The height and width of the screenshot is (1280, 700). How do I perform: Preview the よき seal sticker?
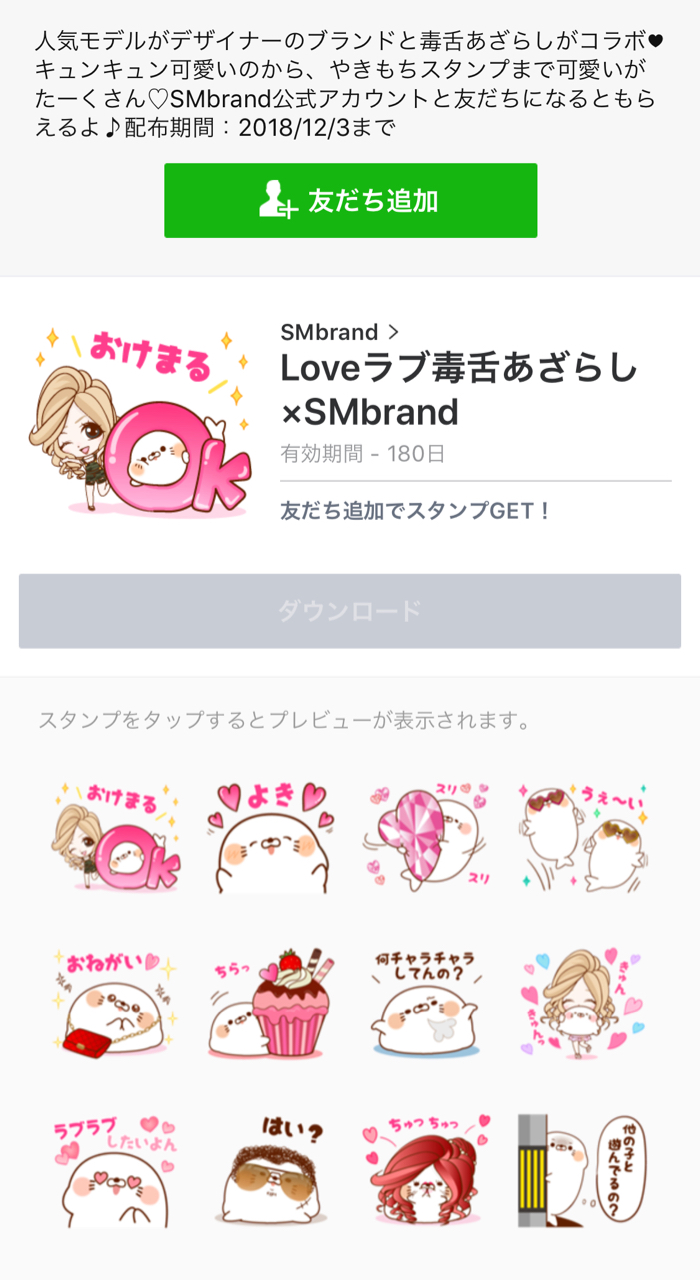[272, 838]
